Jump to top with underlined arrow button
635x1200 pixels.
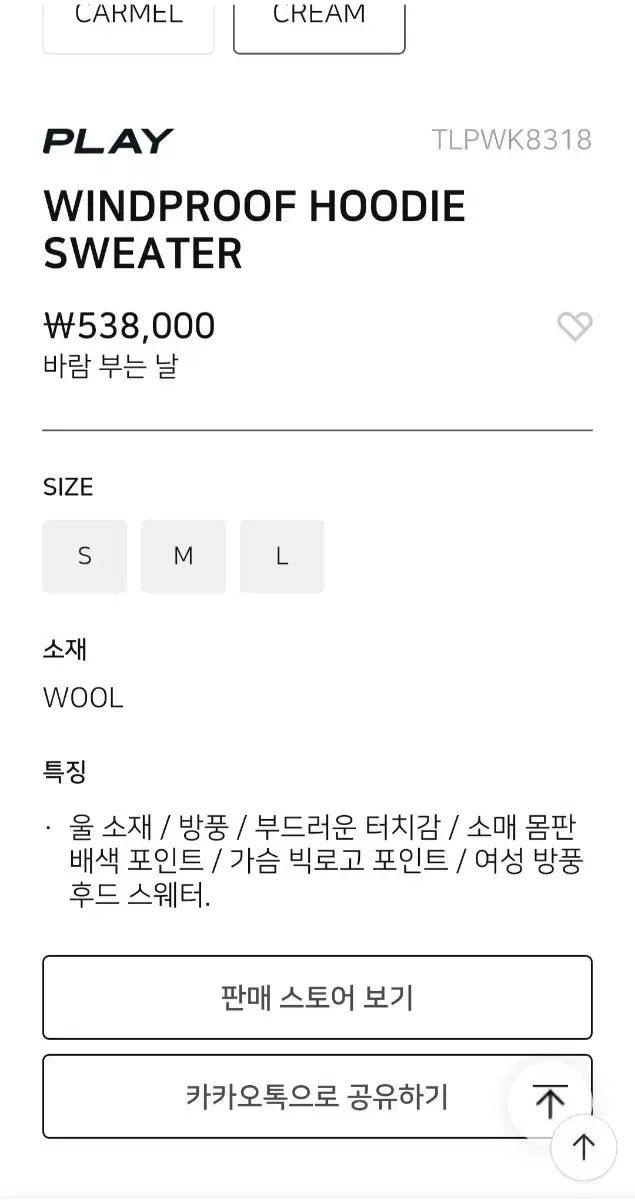(549, 1100)
